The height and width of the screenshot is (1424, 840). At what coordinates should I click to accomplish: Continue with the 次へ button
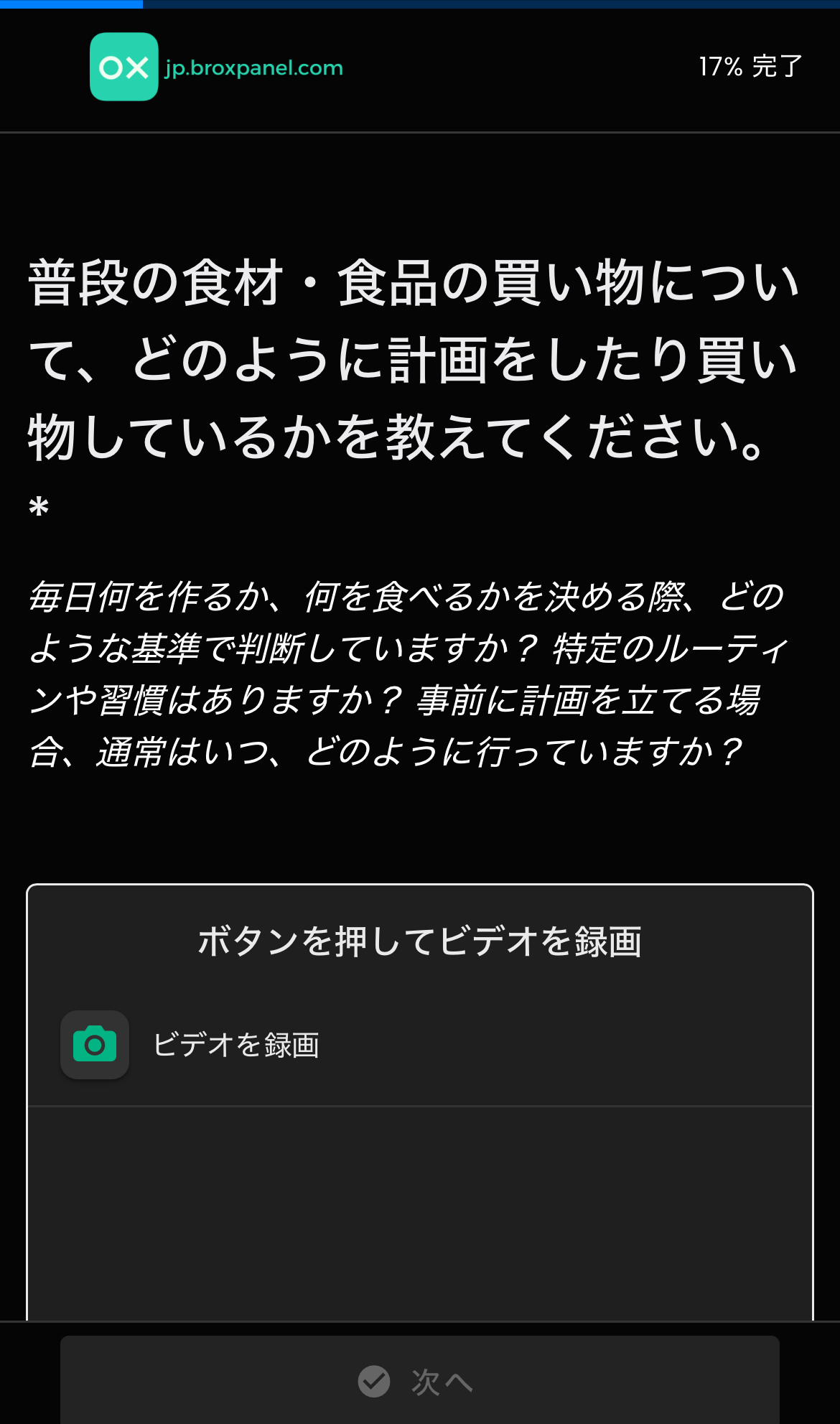point(419,1381)
